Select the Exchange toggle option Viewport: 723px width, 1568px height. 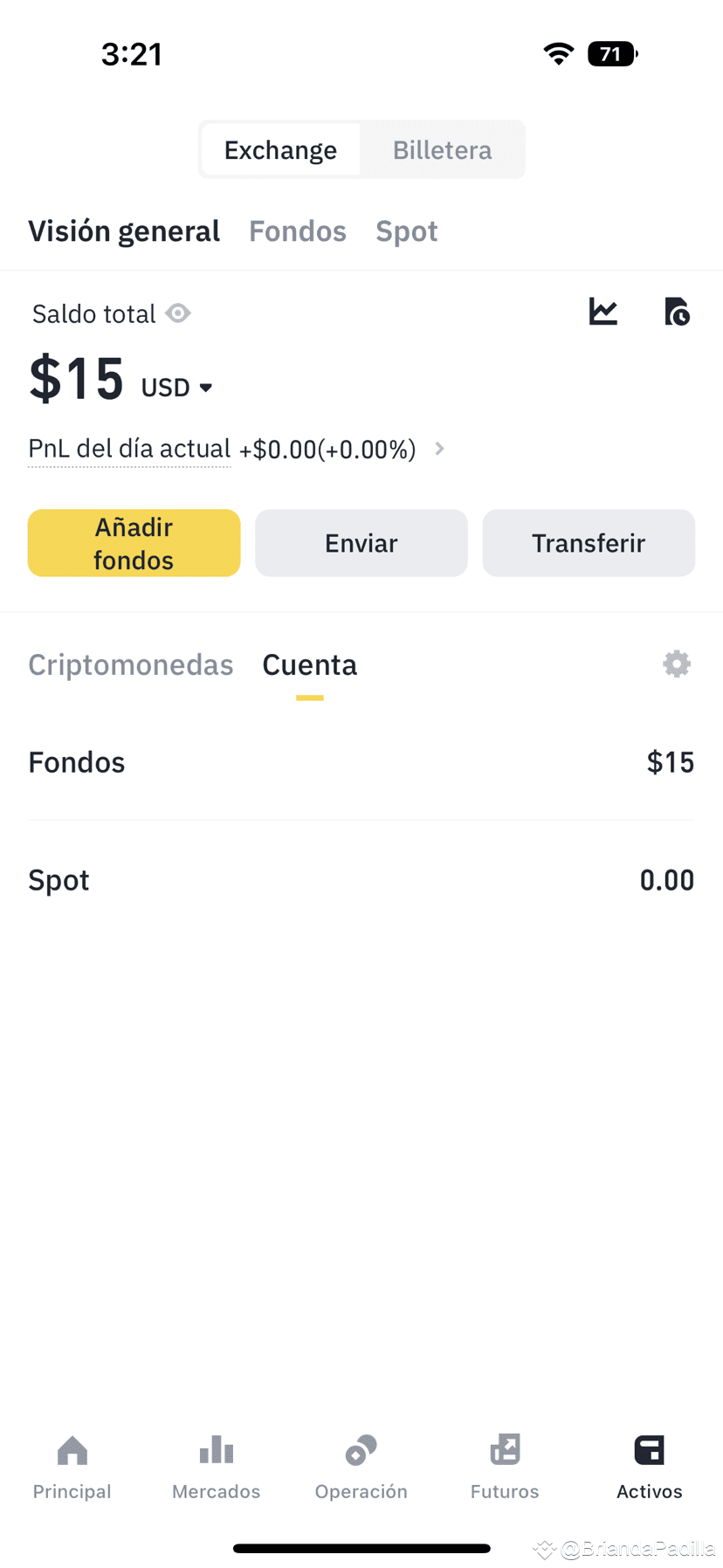(280, 149)
